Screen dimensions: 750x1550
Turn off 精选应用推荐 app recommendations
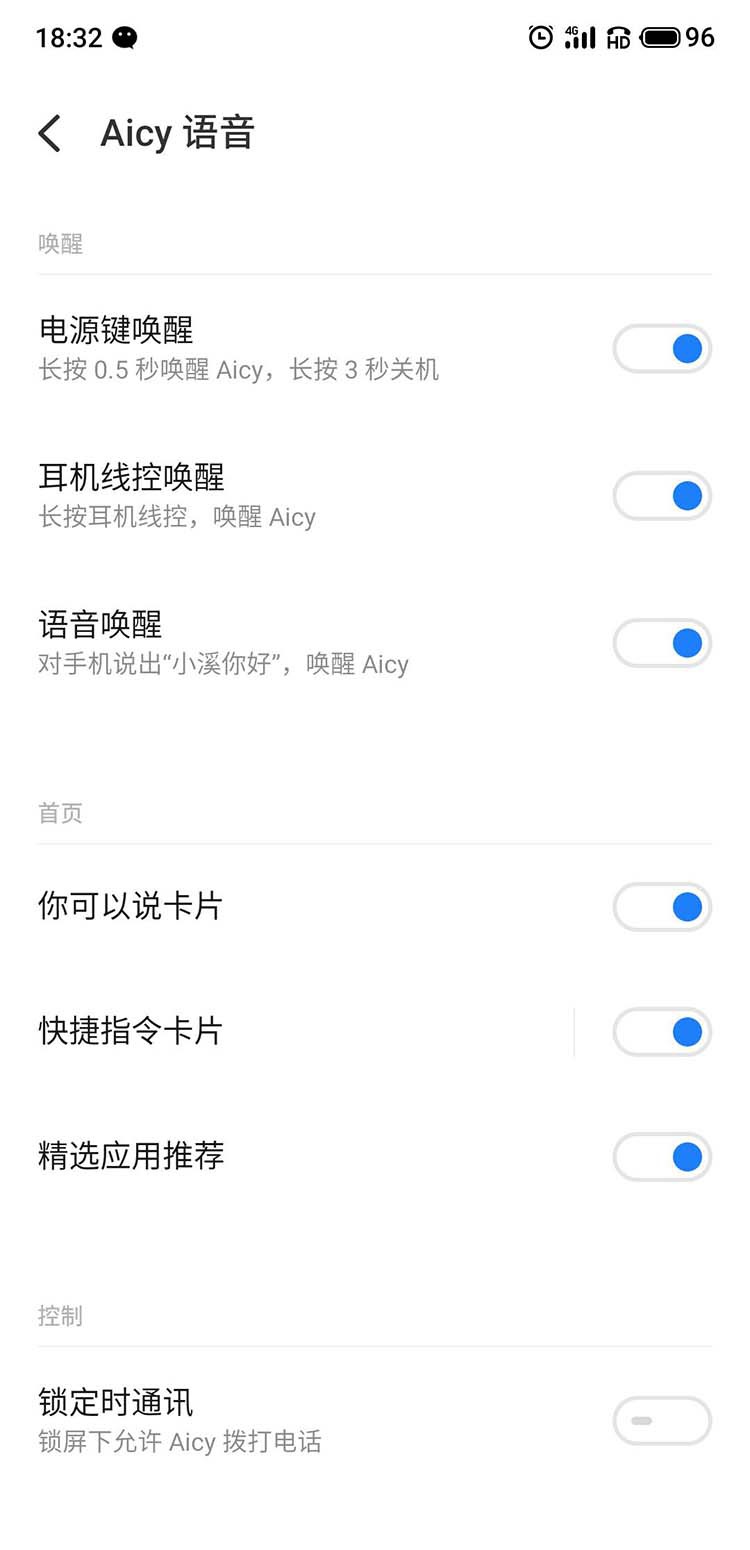(662, 1157)
